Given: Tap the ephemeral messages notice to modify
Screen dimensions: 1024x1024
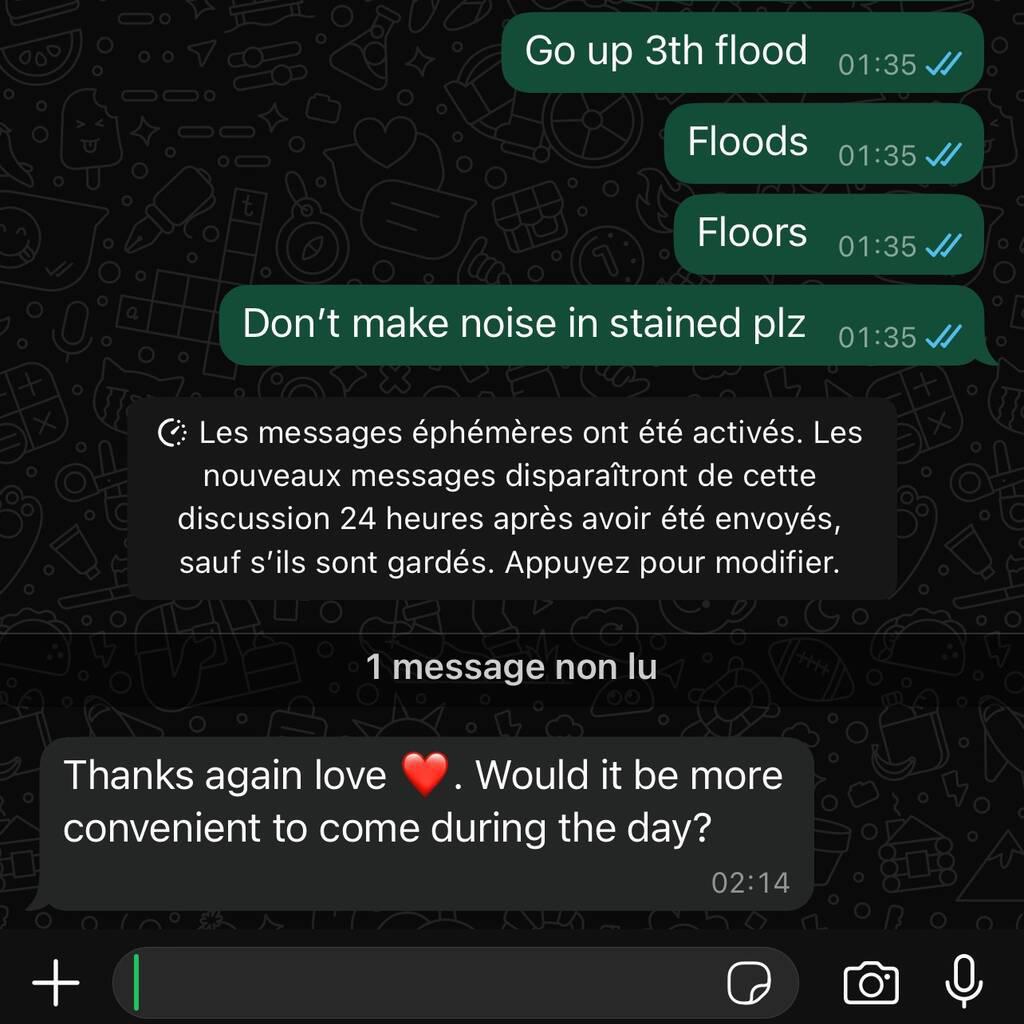Looking at the screenshot, I should [510, 498].
